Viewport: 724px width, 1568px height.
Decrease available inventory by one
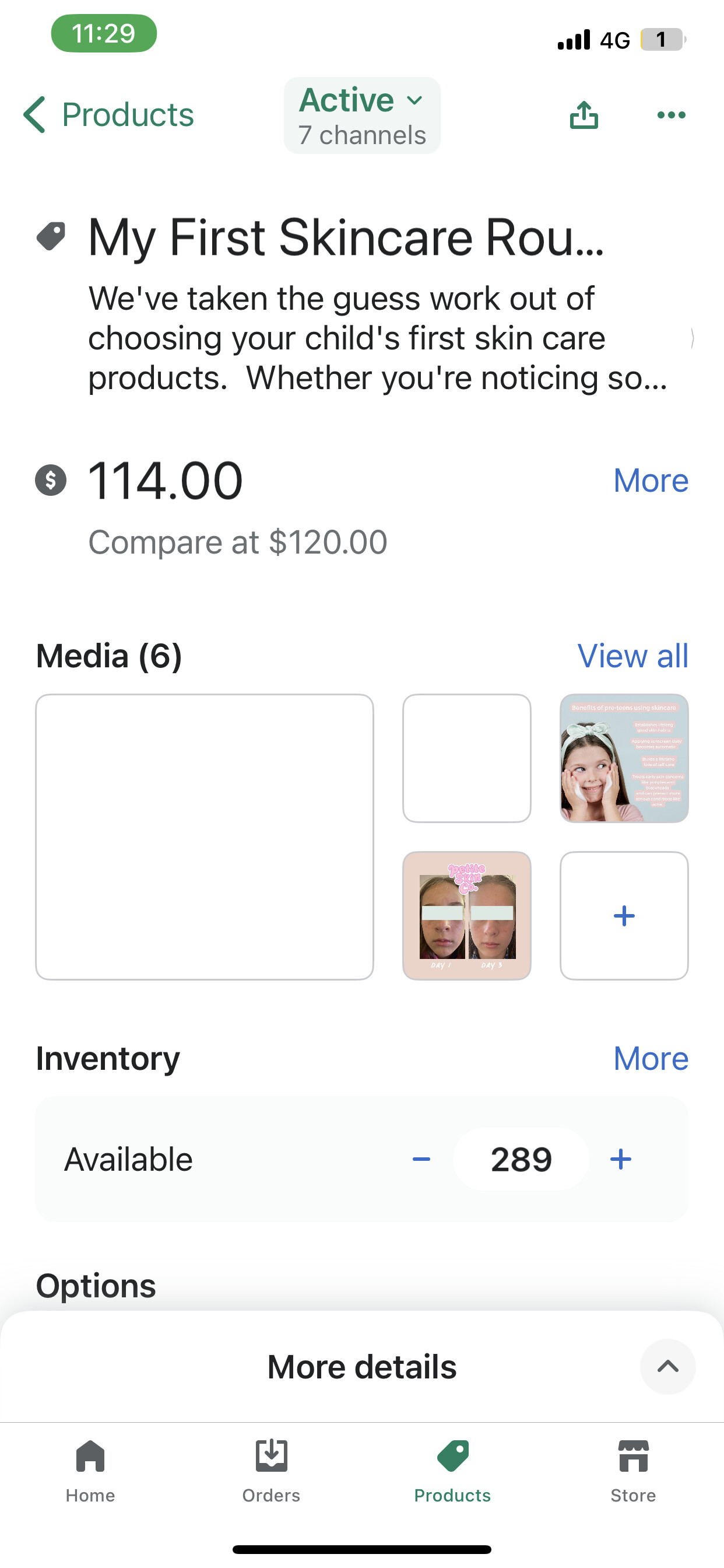coord(421,1159)
